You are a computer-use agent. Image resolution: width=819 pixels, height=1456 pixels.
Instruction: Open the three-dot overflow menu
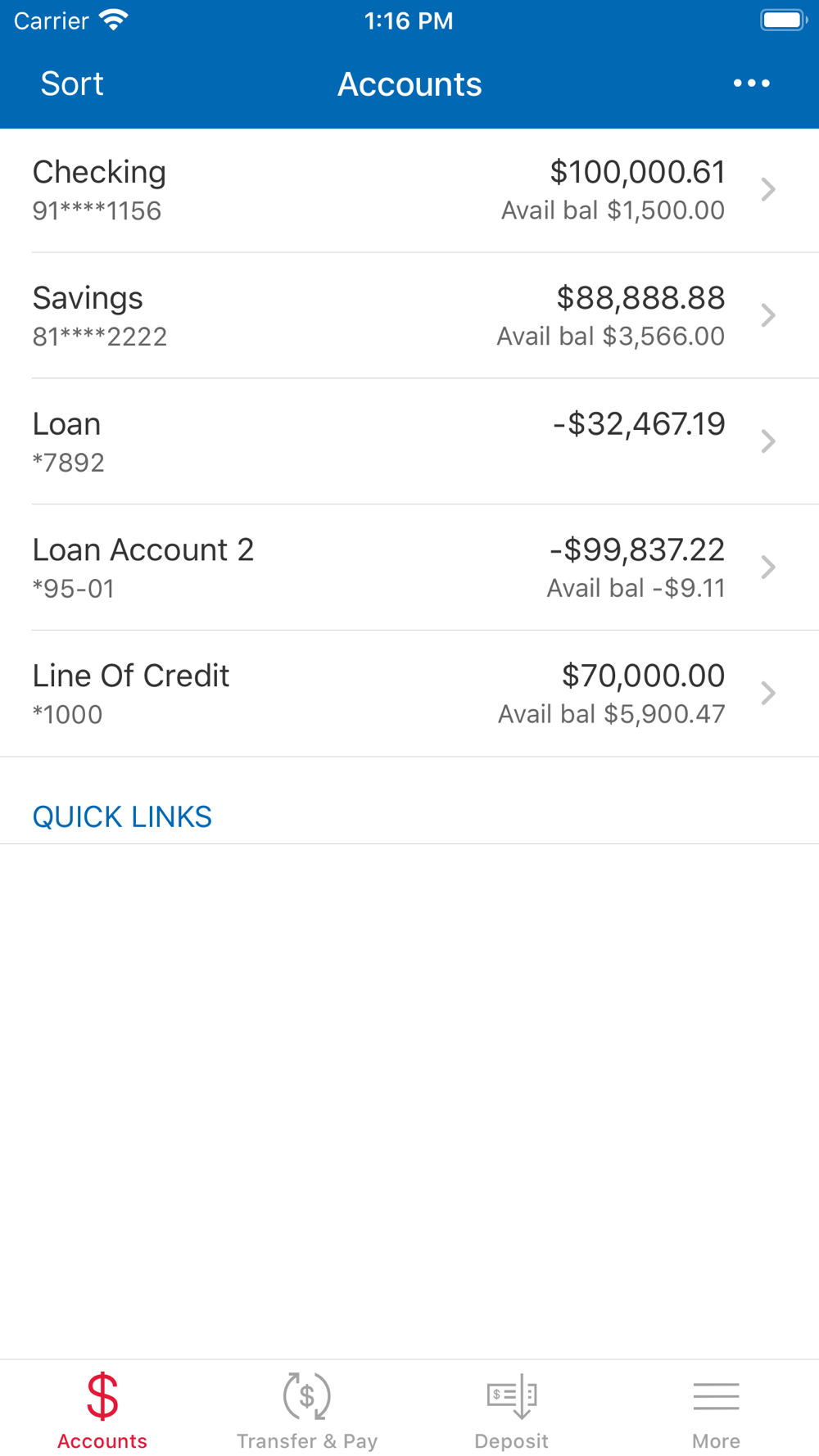point(751,84)
